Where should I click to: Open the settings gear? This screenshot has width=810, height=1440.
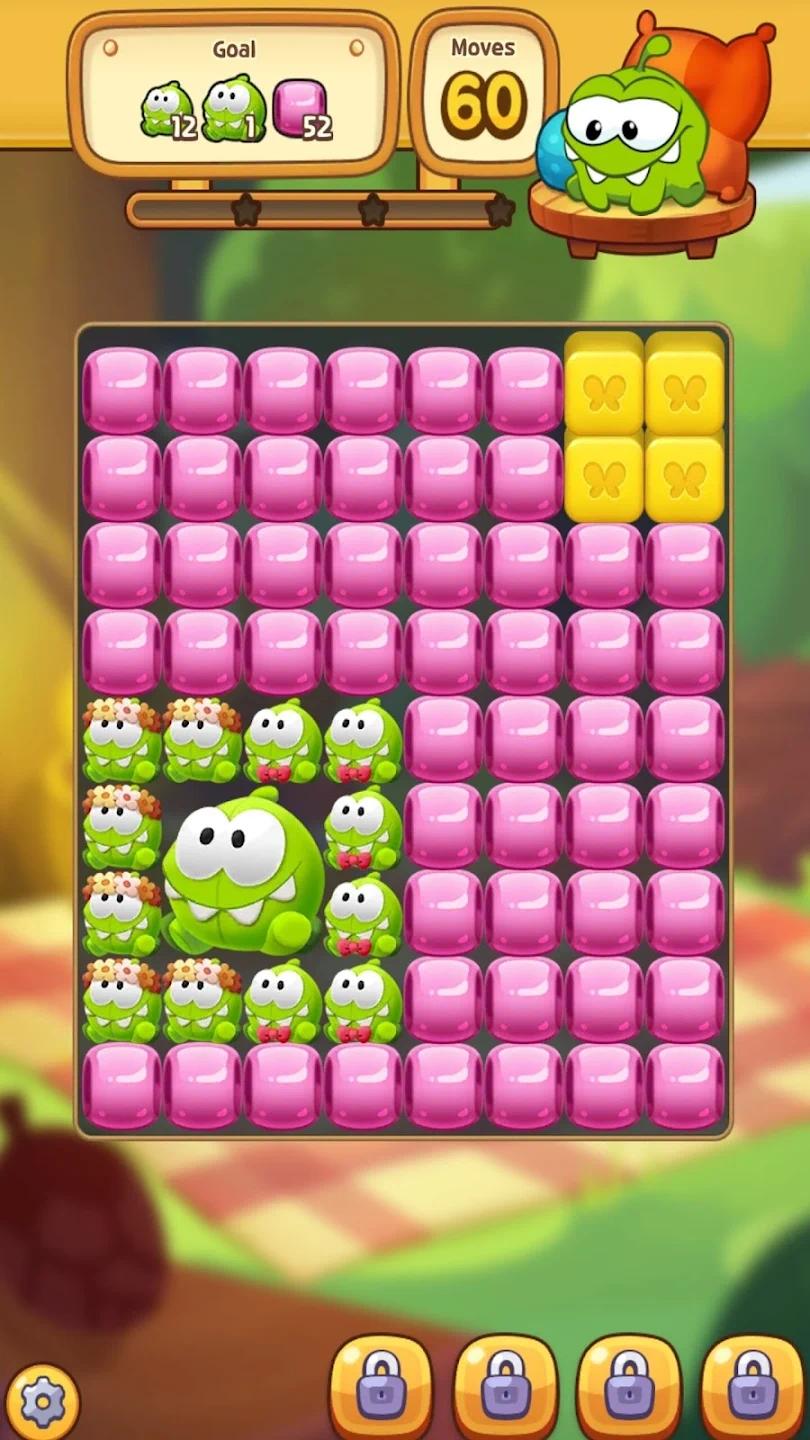[42, 1403]
